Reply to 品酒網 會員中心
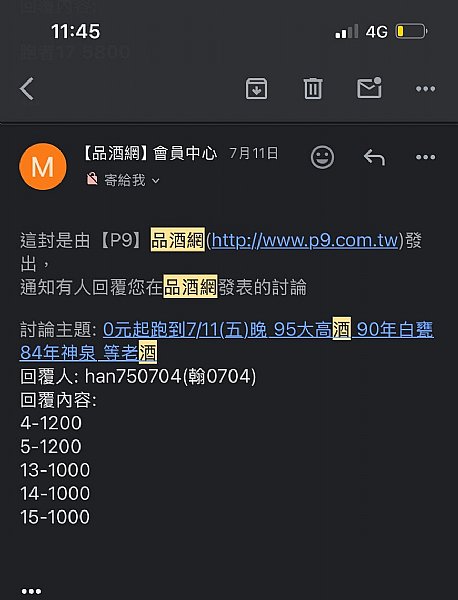This screenshot has width=458, height=600. coord(374,157)
